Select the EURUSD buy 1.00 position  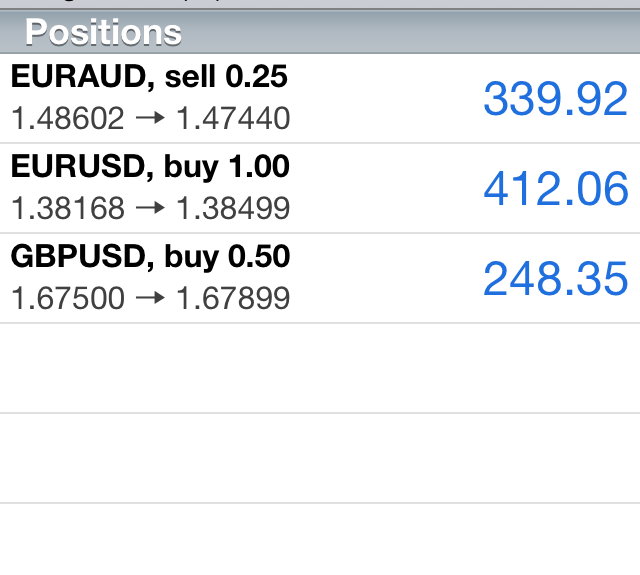pyautogui.click(x=320, y=188)
